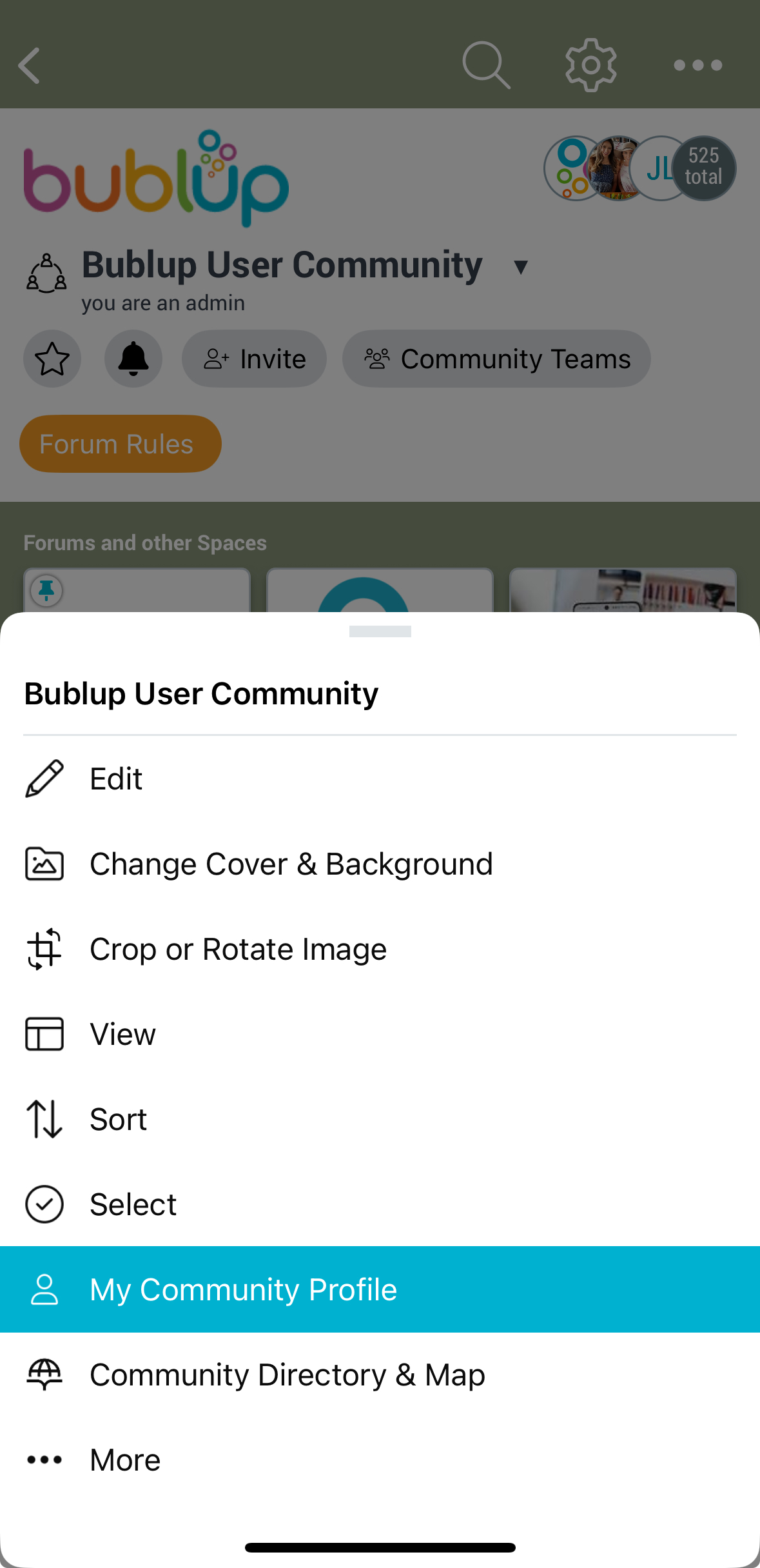Show More options

pos(125,1460)
